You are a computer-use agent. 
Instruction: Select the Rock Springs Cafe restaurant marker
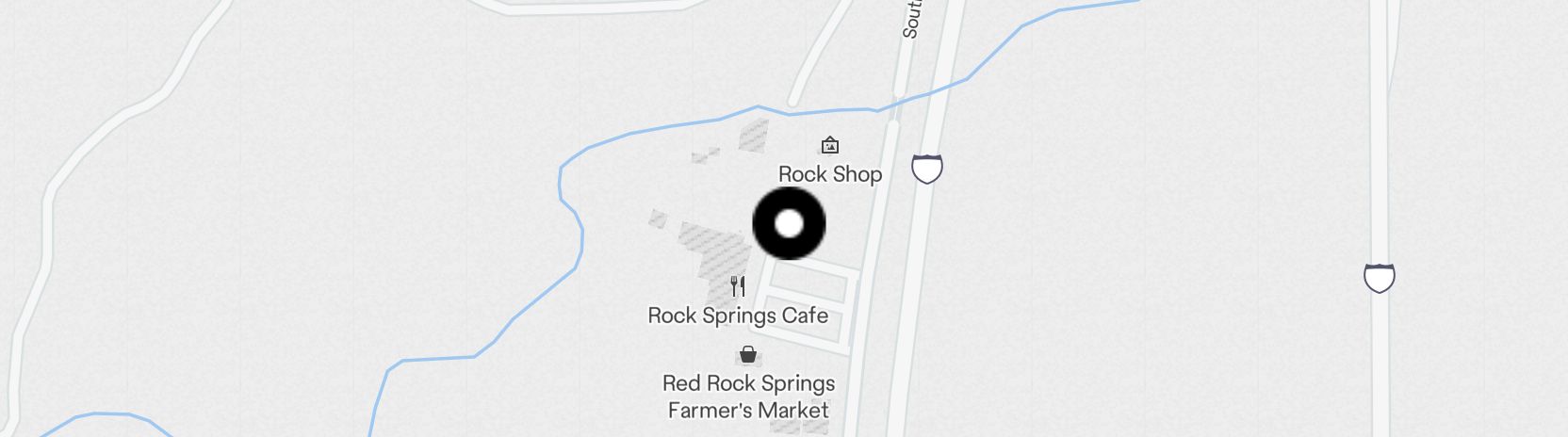click(739, 285)
